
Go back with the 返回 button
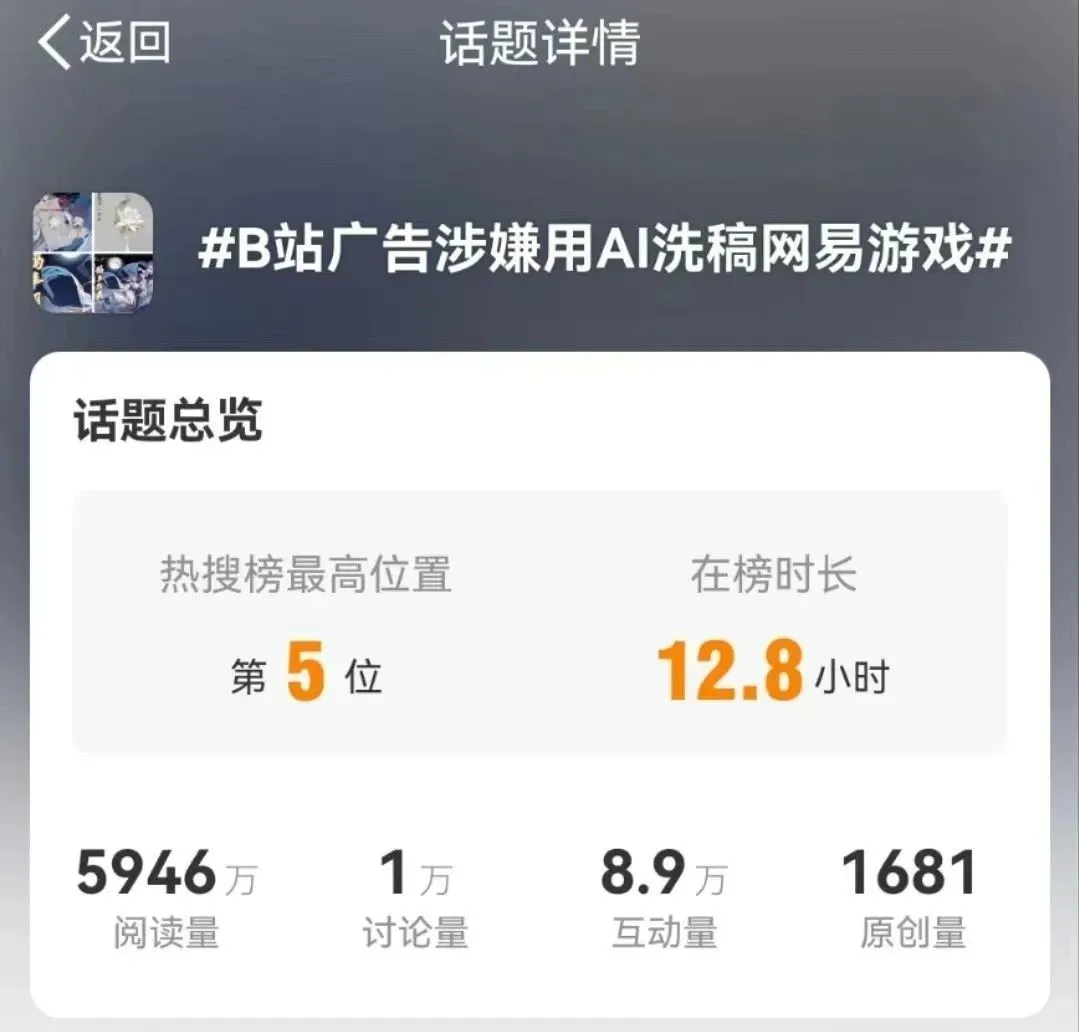click(x=105, y=43)
